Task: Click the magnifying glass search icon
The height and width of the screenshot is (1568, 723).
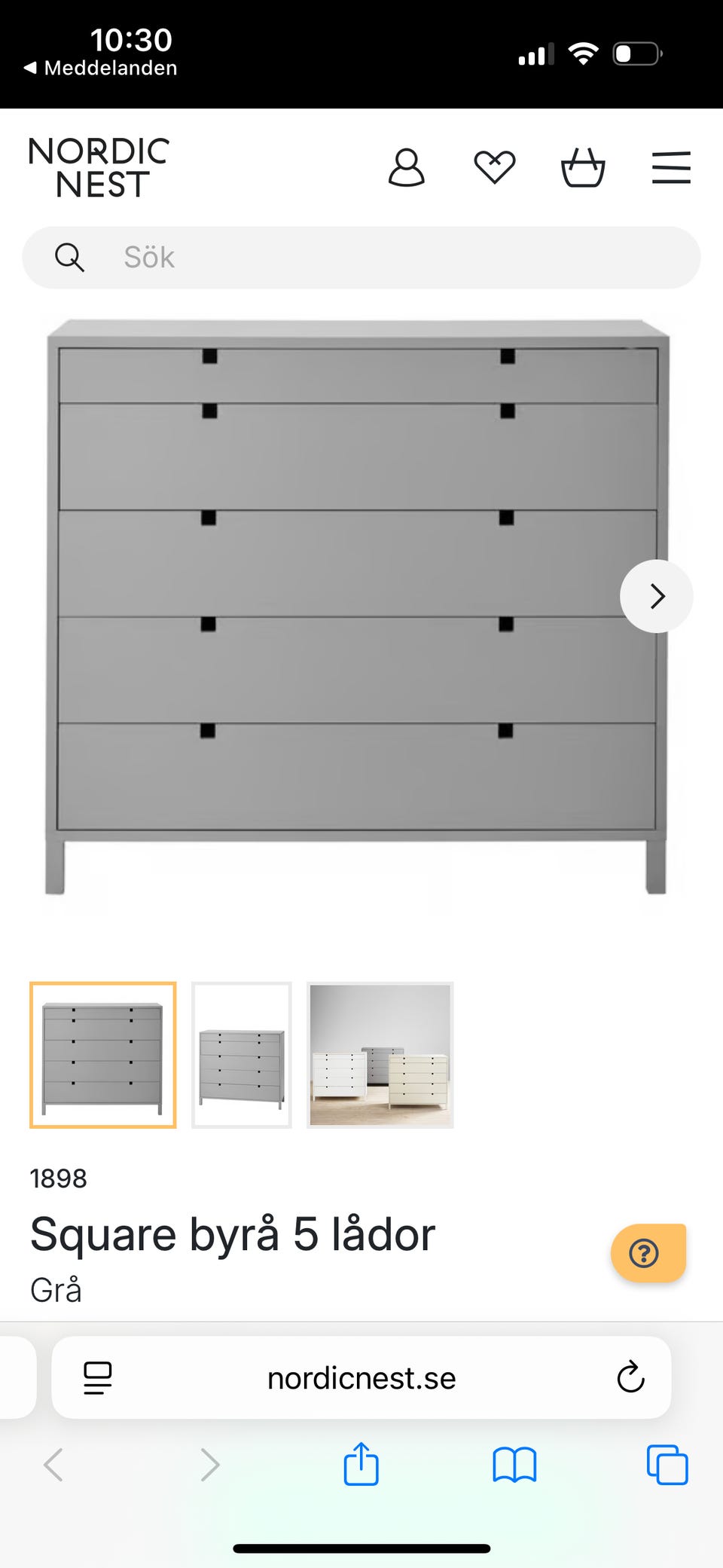Action: [69, 257]
